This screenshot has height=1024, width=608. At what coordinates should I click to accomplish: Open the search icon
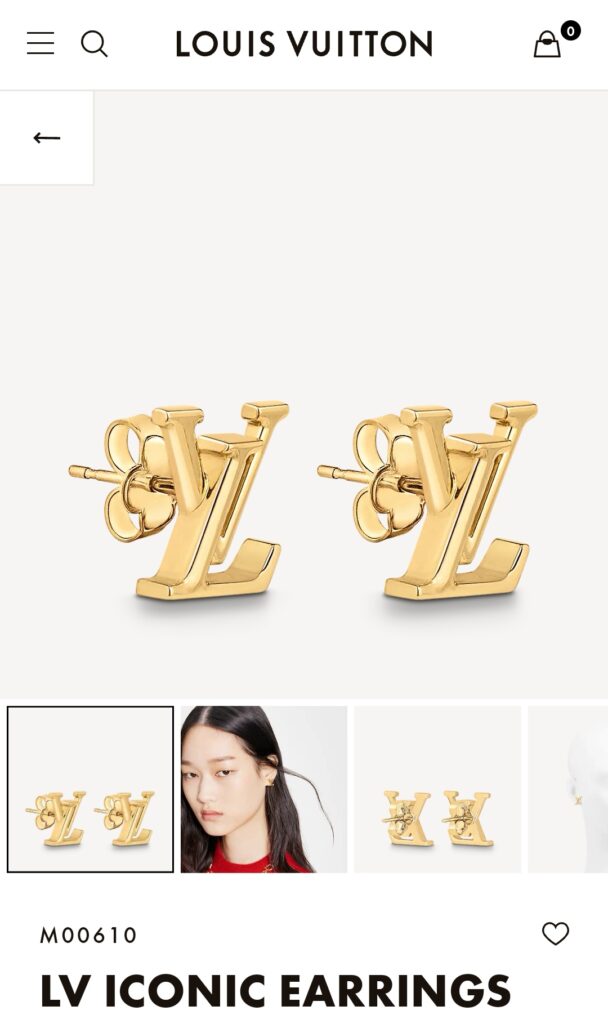(x=94, y=44)
